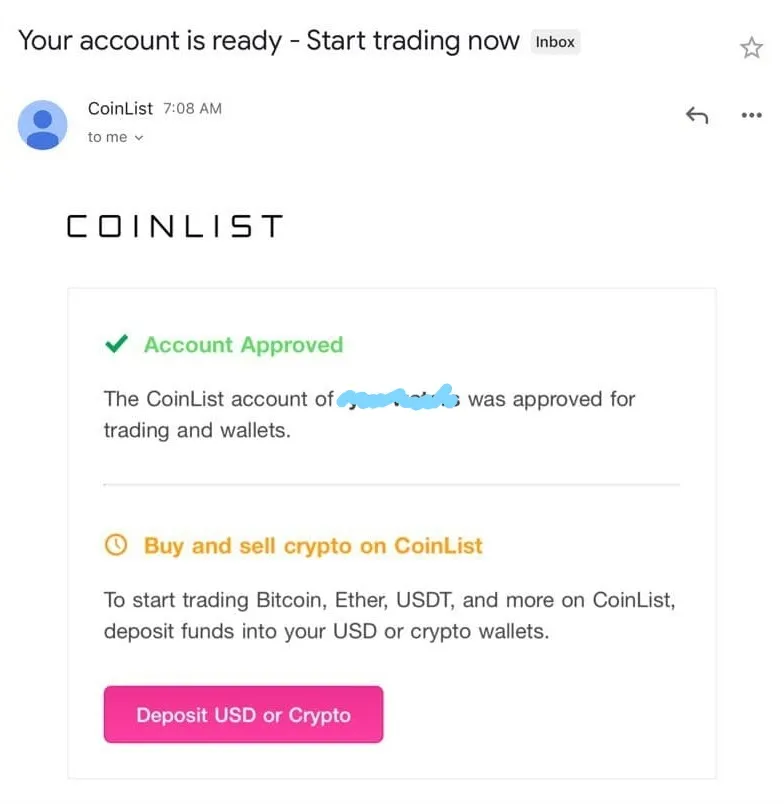Open the email overflow menu
784x804 pixels.
click(x=751, y=115)
